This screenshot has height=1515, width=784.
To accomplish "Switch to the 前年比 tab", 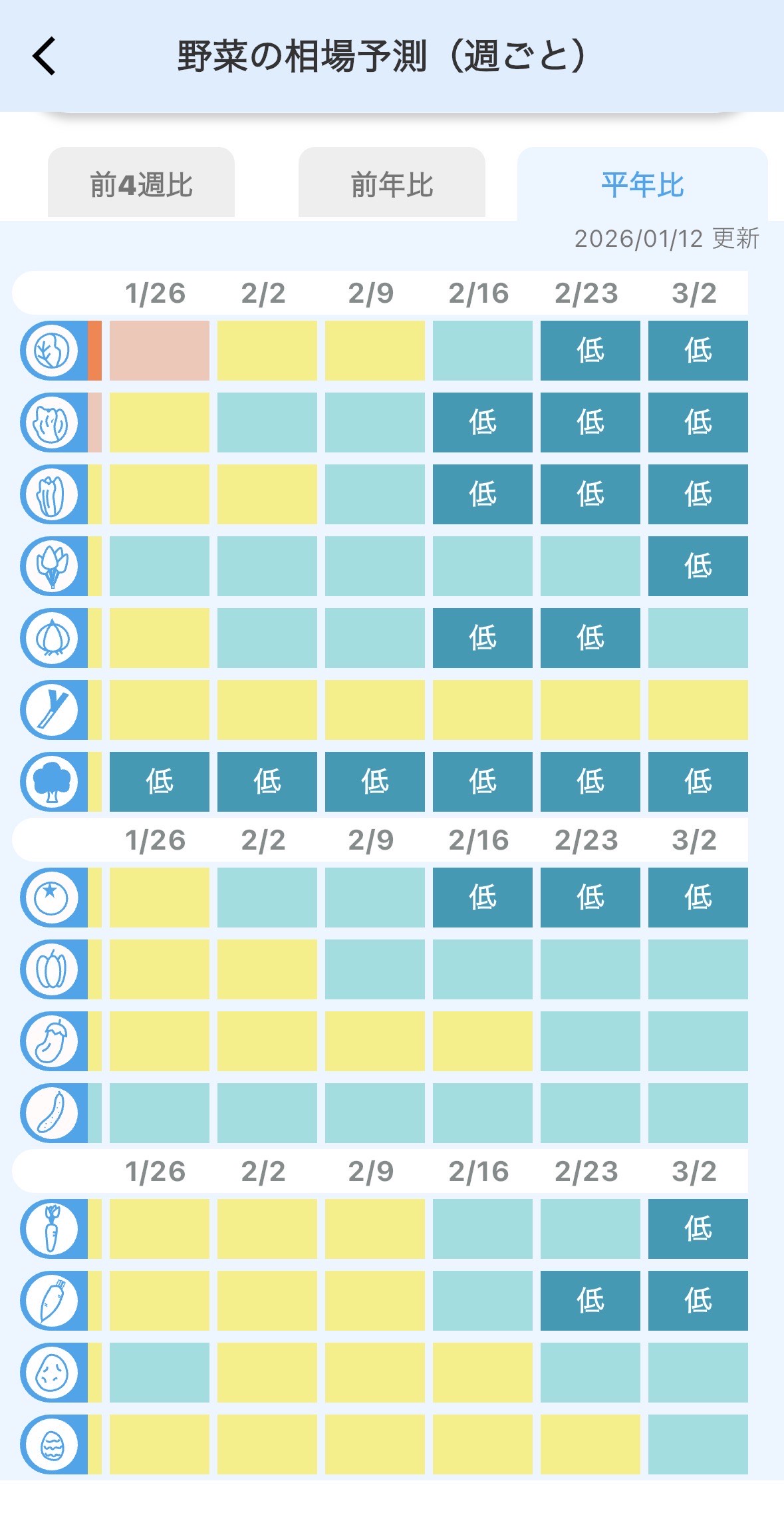I will [392, 184].
